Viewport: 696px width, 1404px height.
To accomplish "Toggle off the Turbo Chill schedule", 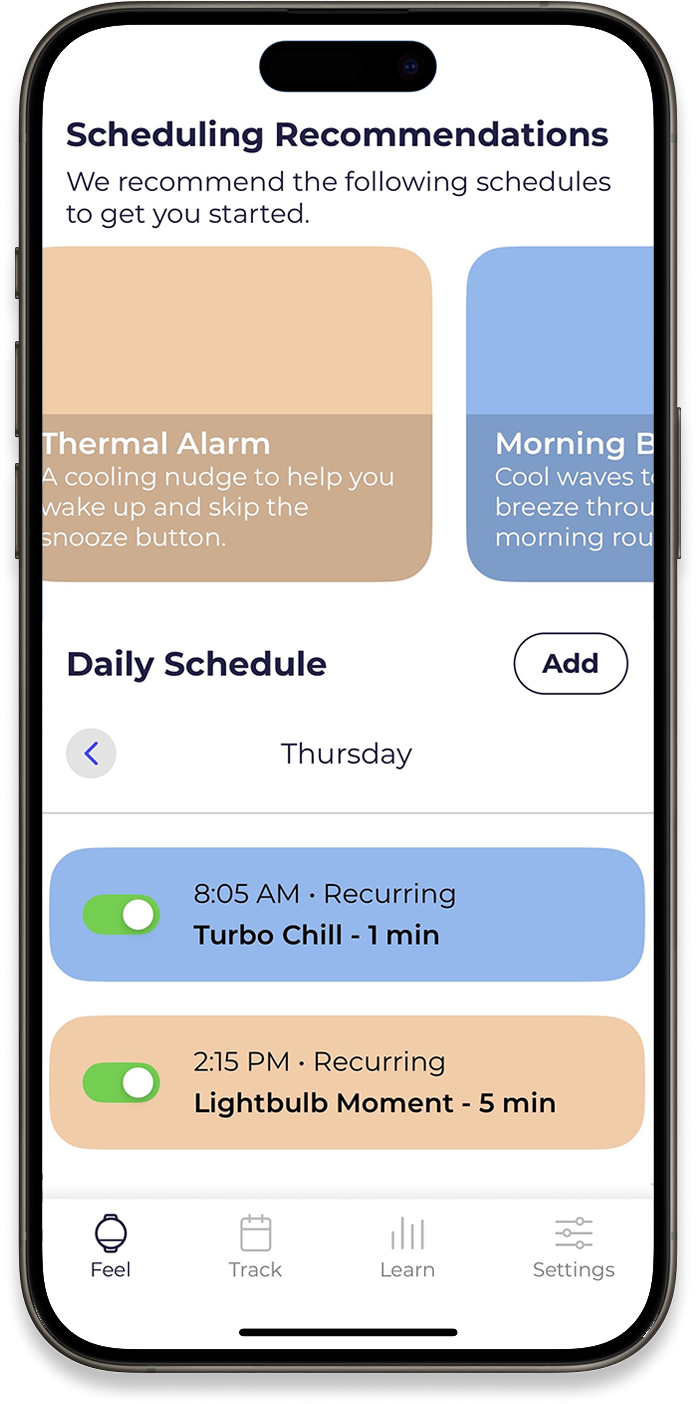I will pos(121,915).
